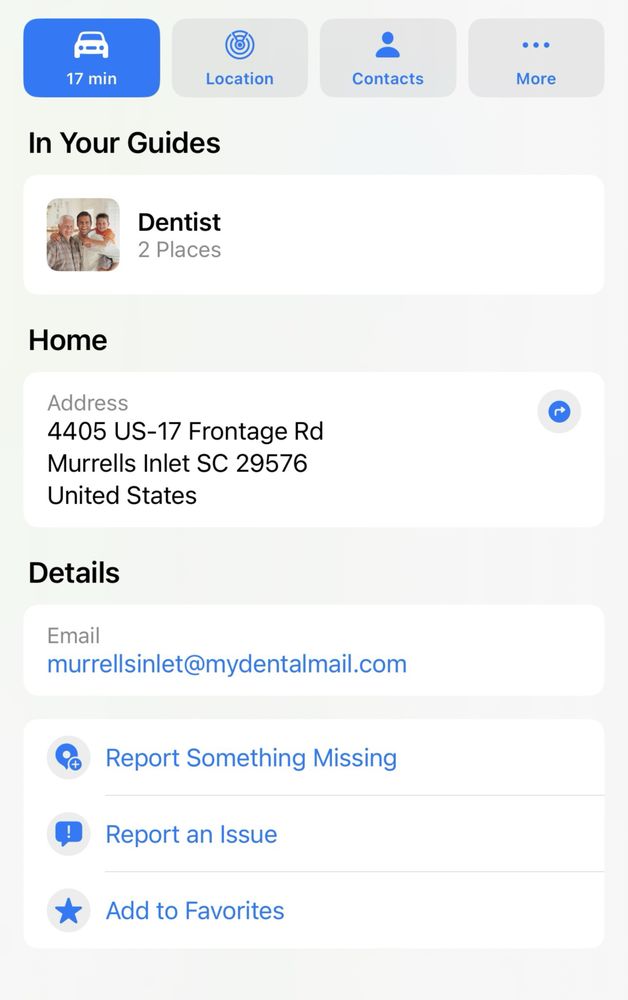Viewport: 628px width, 1000px height.
Task: Open the Dentist guide
Action: pos(313,235)
